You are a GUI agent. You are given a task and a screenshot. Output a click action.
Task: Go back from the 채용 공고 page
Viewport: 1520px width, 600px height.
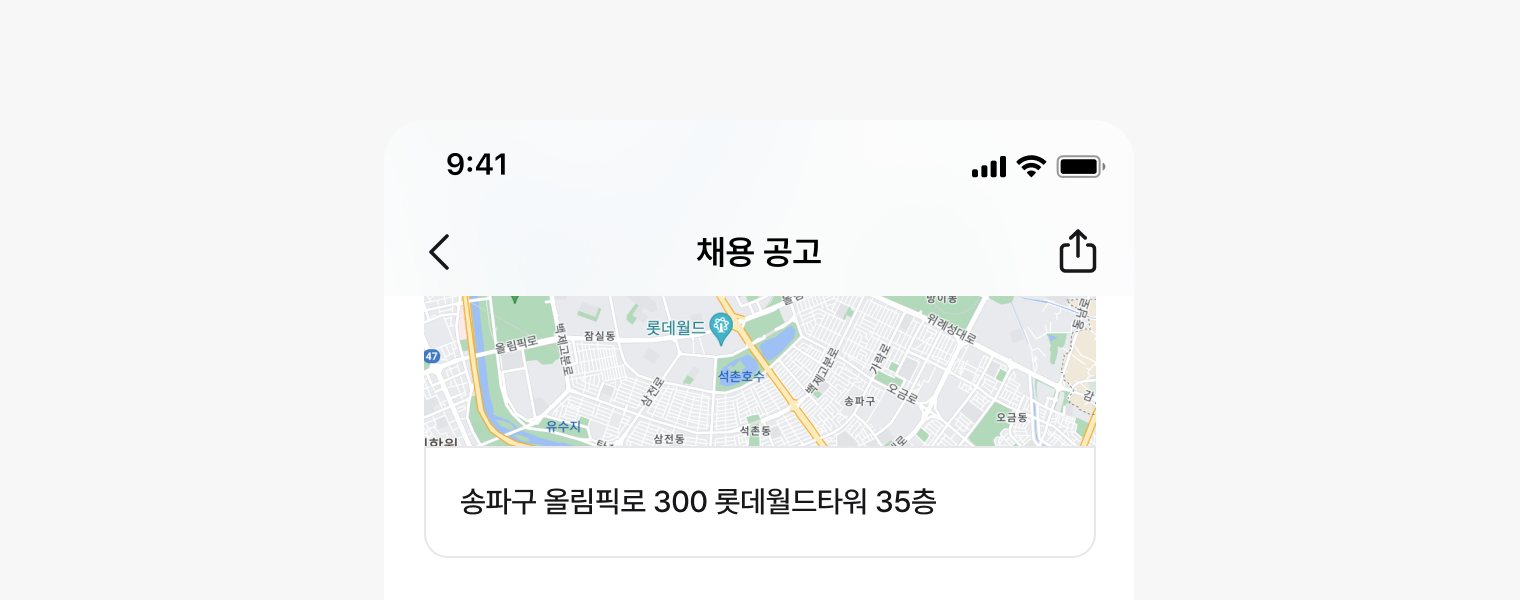(439, 252)
